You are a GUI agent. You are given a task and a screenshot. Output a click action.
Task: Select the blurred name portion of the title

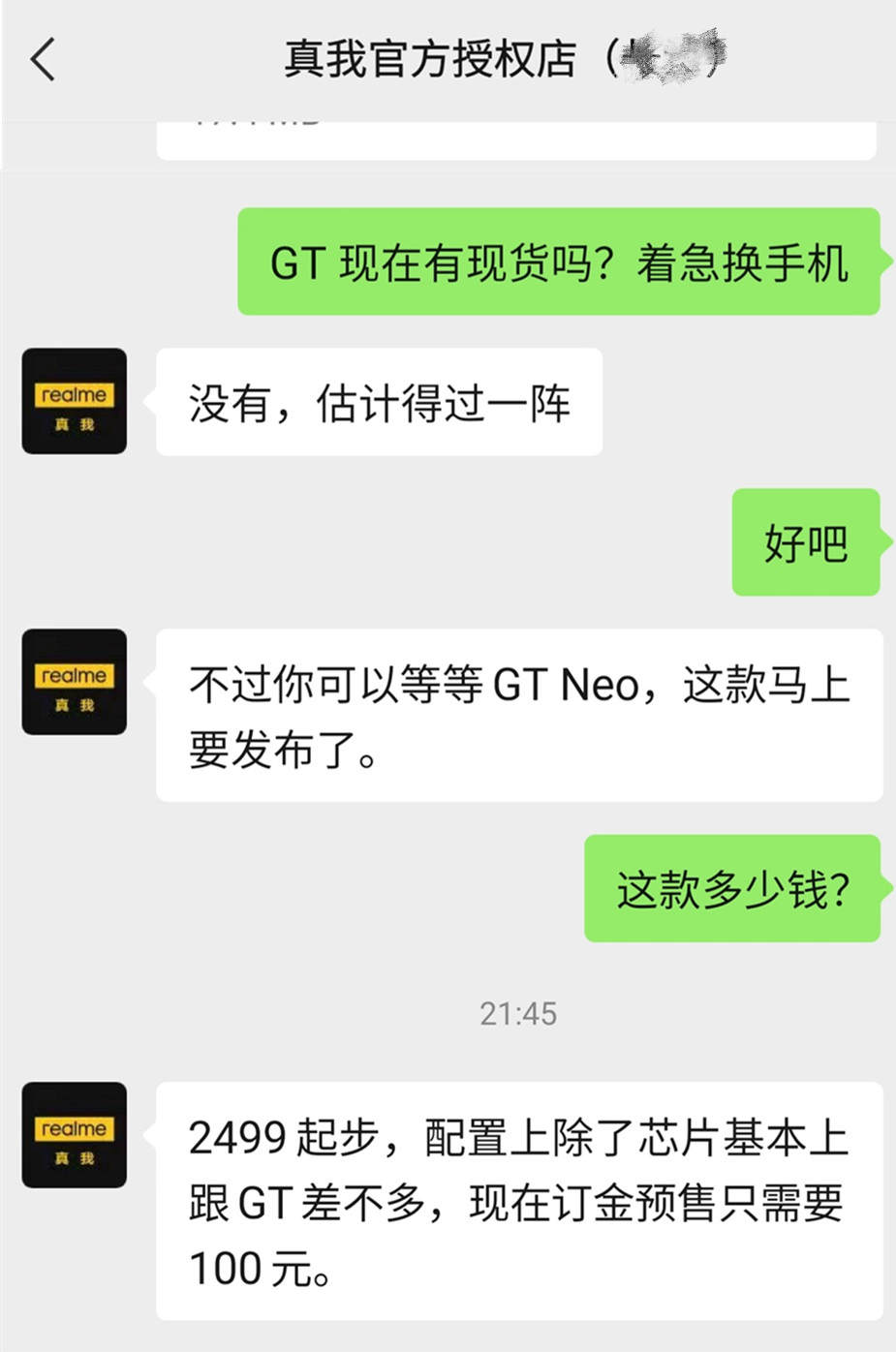[x=668, y=60]
